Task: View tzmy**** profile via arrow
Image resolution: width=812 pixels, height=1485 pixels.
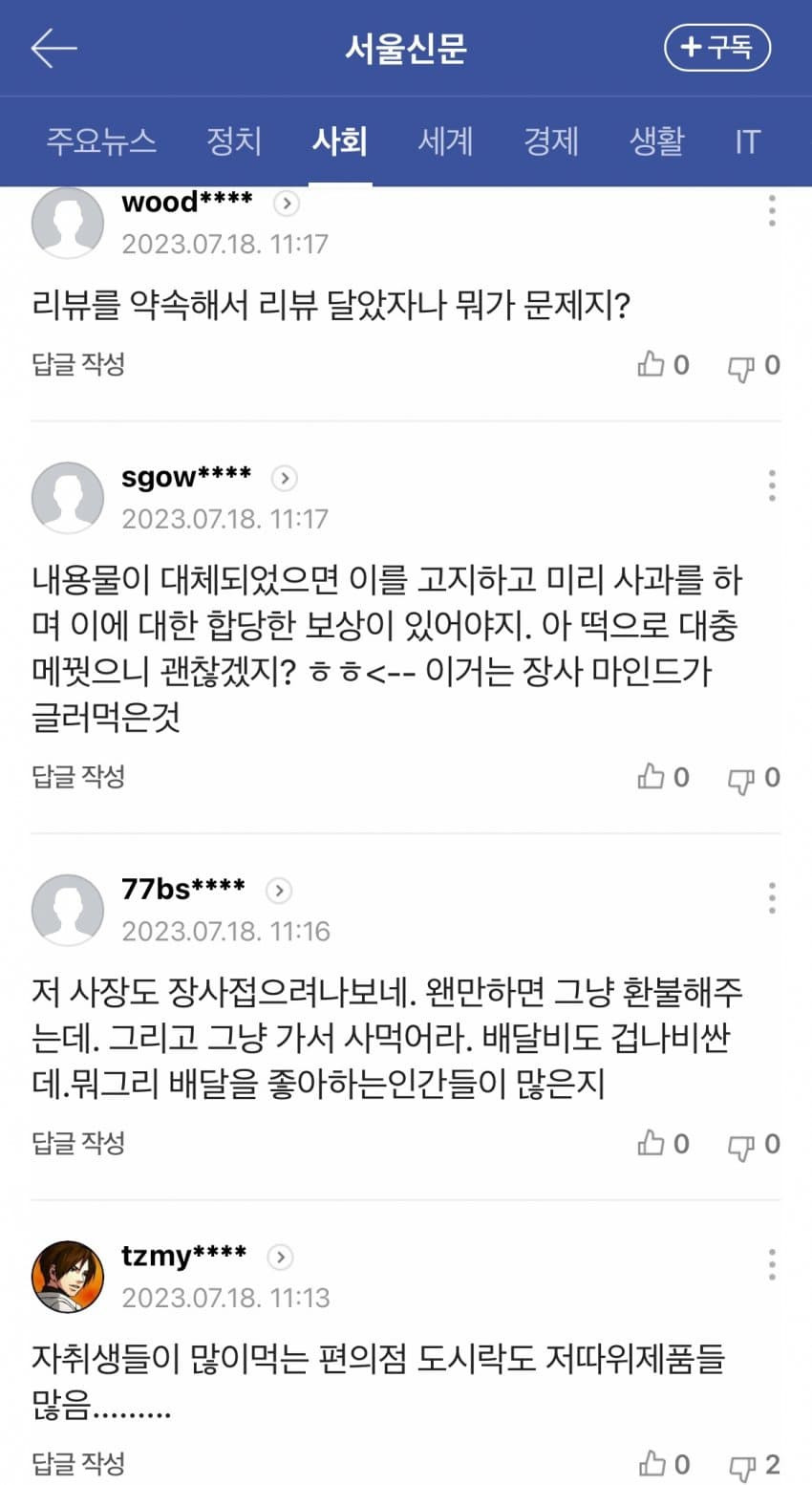Action: tap(279, 1257)
